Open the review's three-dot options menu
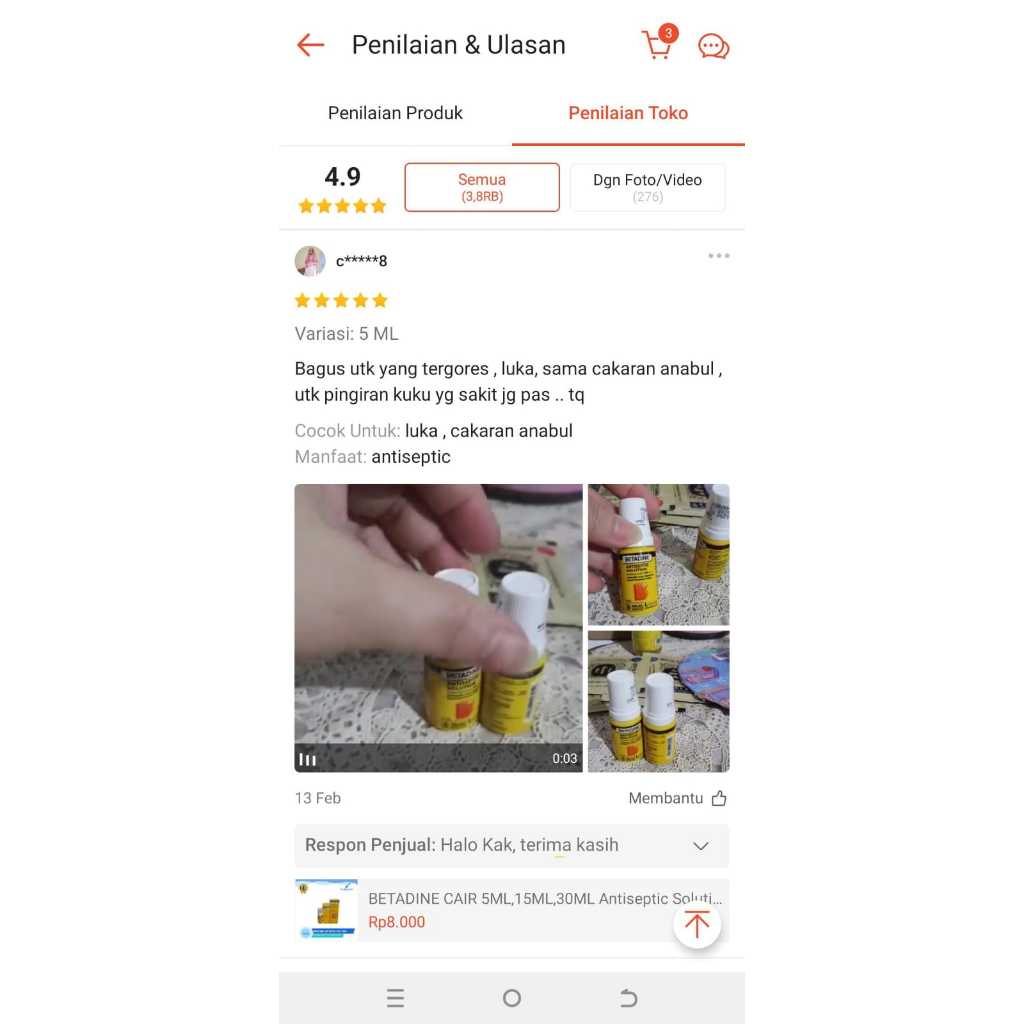Screen dimensions: 1024x1024 (718, 256)
